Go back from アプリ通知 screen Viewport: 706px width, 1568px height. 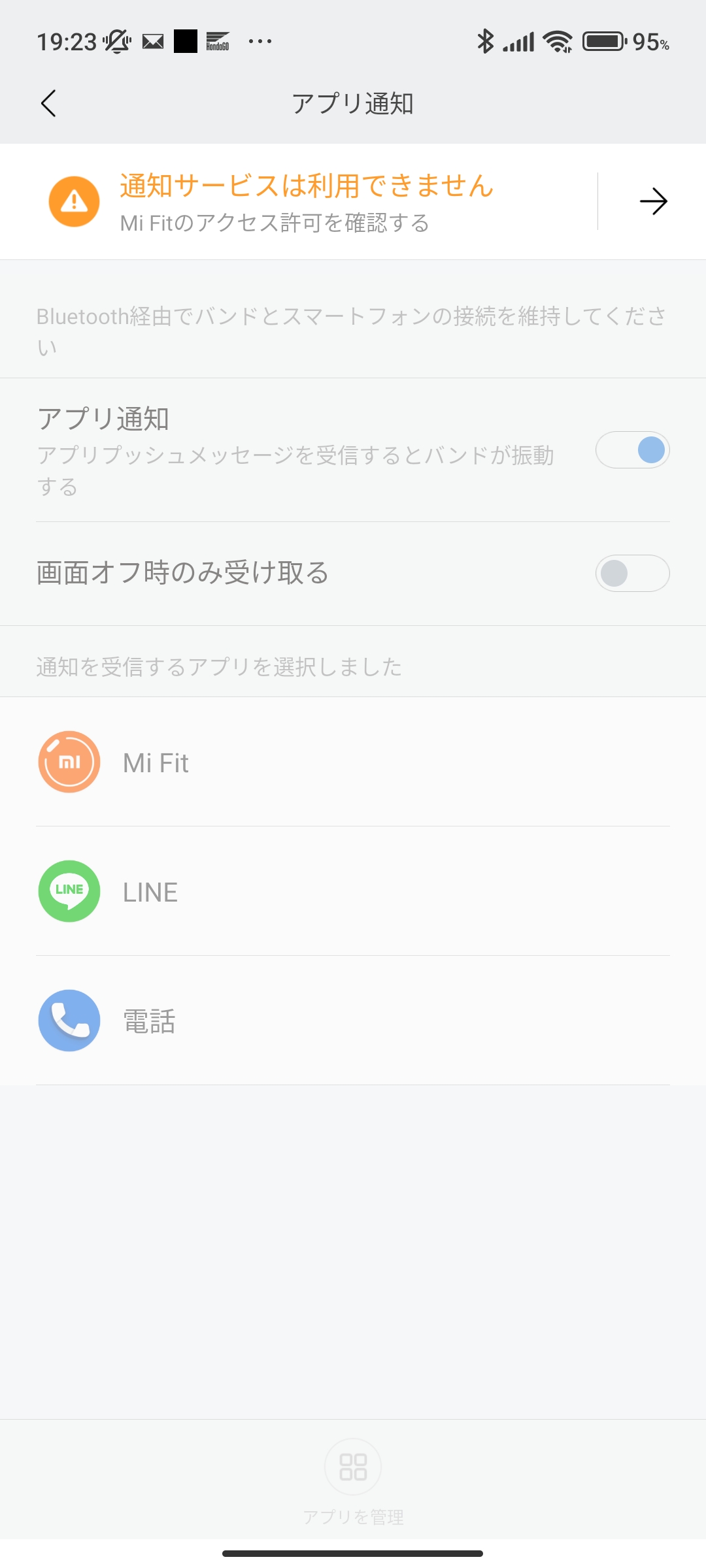pyautogui.click(x=49, y=103)
